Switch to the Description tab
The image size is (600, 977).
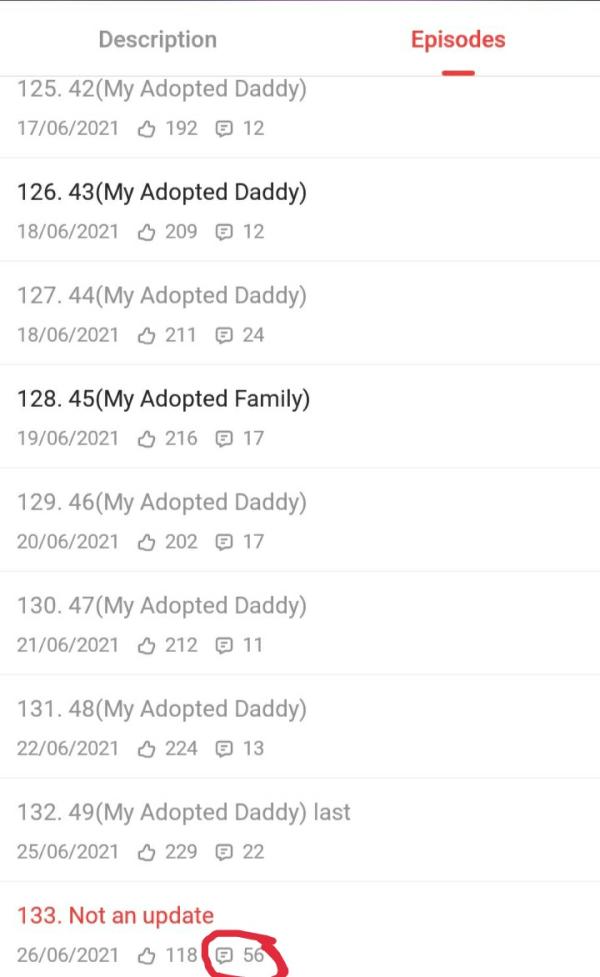click(157, 40)
